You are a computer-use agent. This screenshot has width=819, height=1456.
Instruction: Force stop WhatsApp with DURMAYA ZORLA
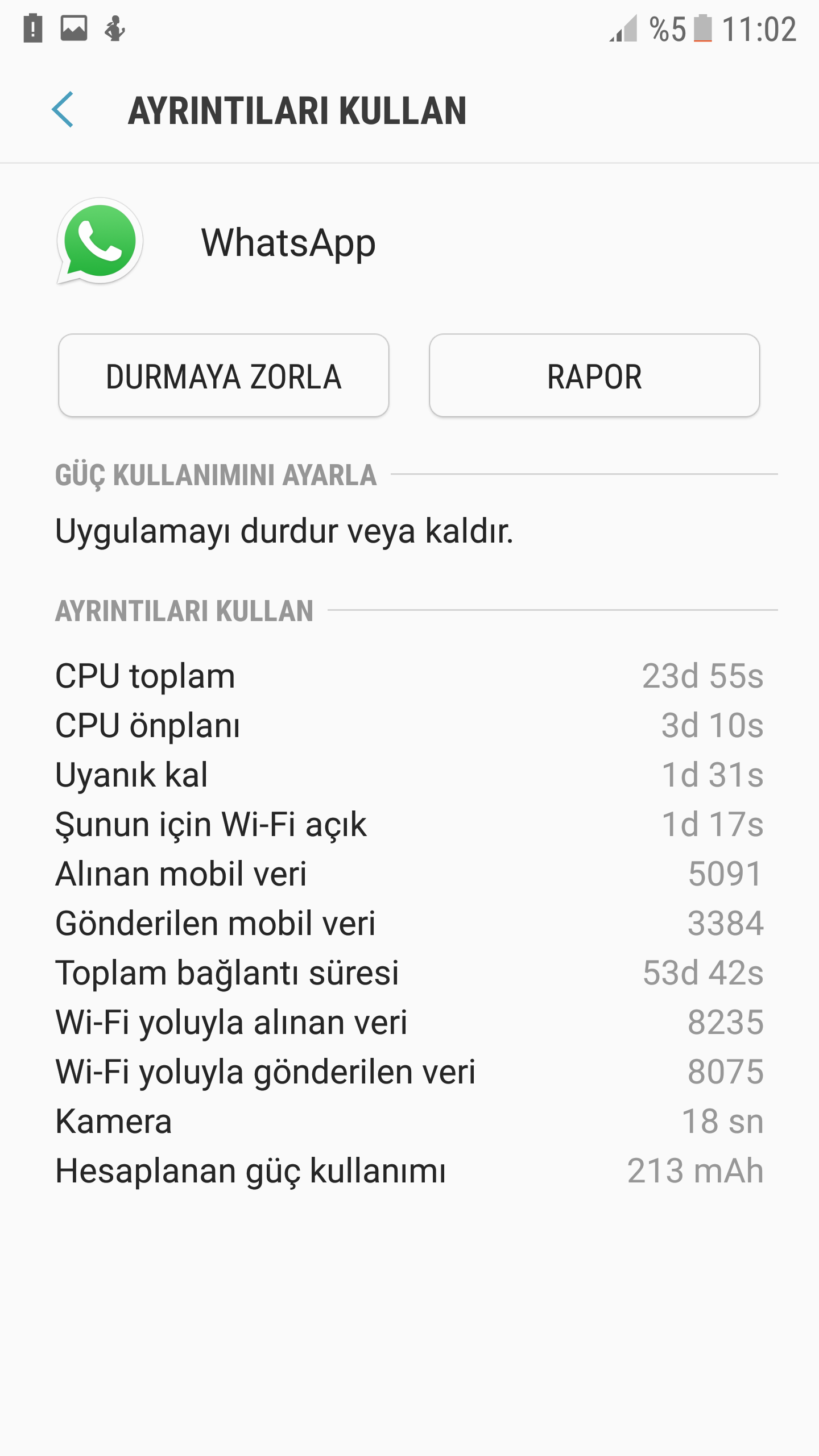(x=224, y=376)
